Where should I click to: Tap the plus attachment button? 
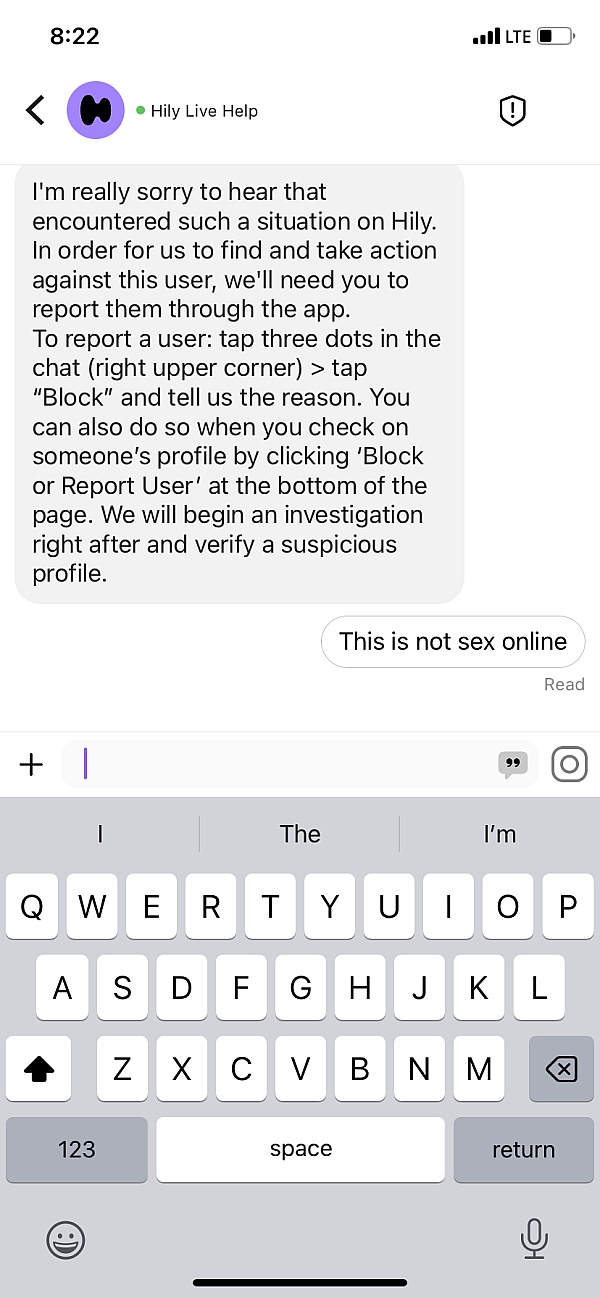(32, 765)
